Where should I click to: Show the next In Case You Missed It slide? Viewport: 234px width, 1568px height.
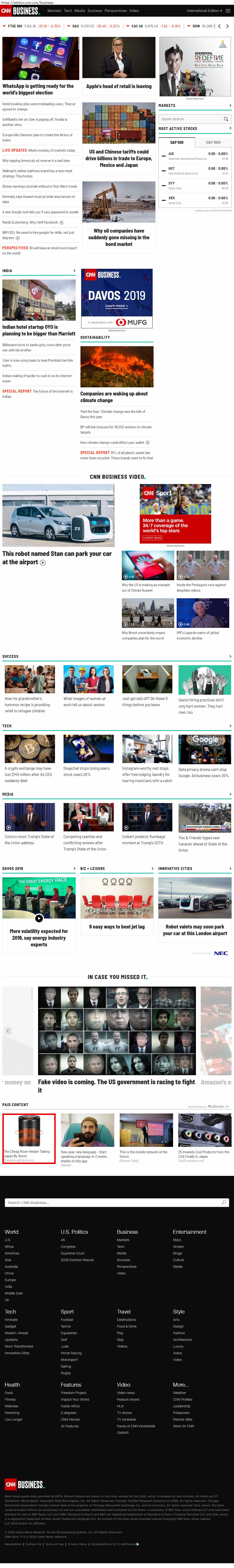click(x=225, y=1030)
